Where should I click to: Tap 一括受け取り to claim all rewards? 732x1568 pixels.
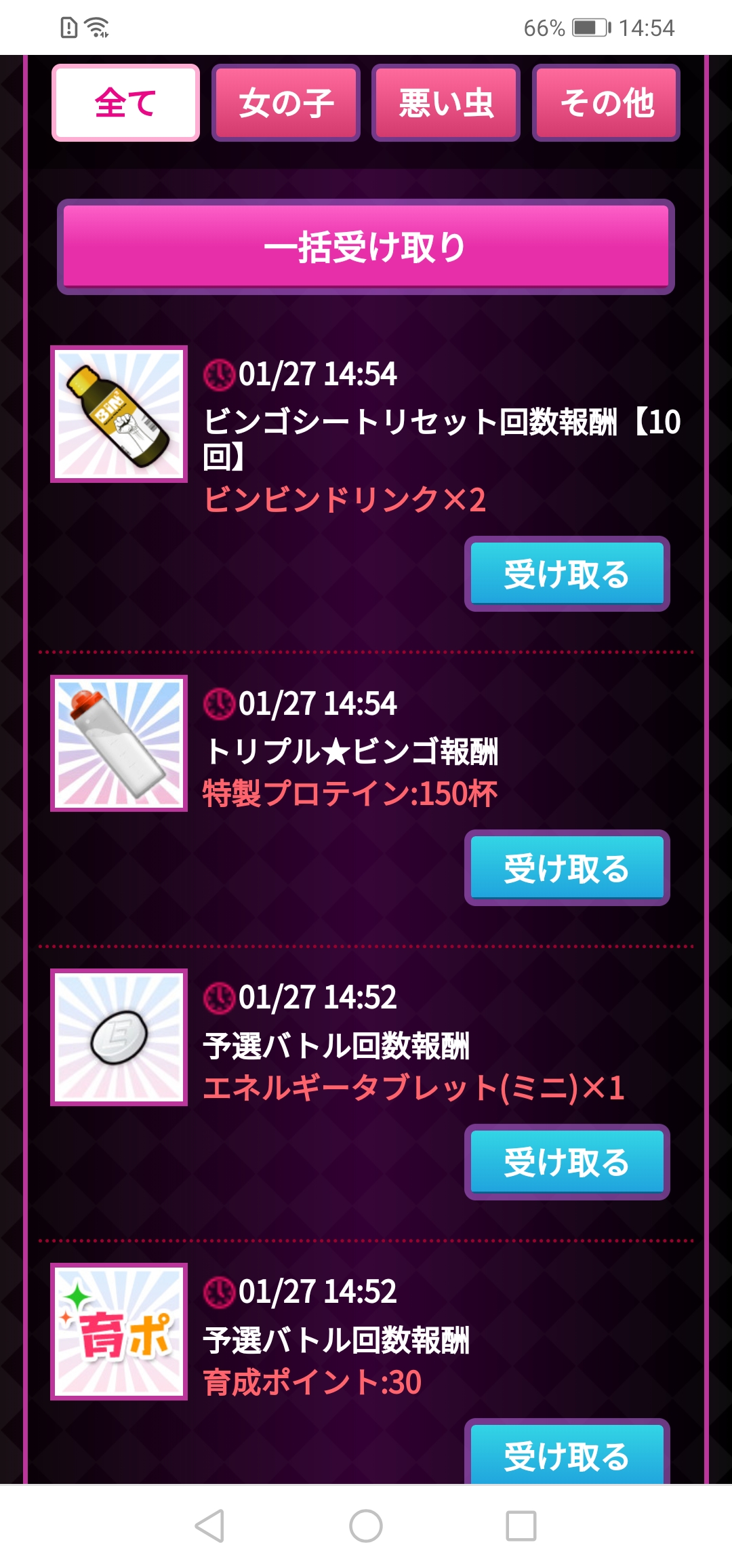coord(365,247)
